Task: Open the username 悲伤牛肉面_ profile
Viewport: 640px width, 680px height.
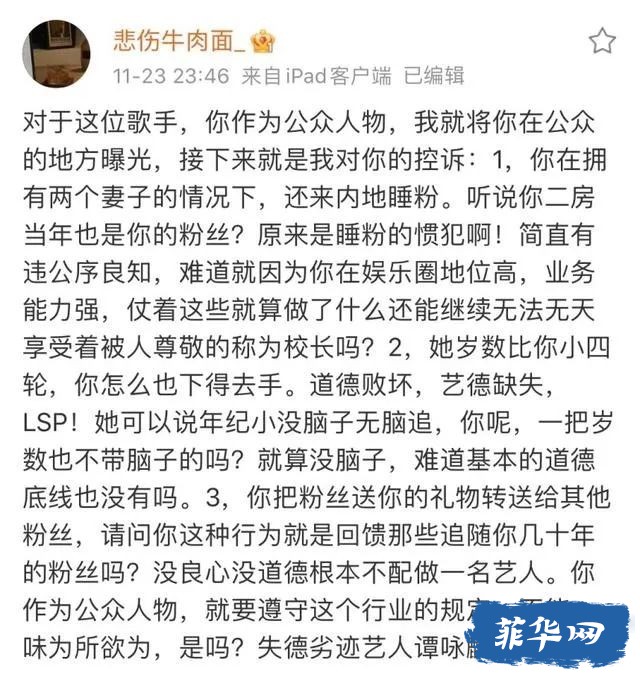Action: point(178,42)
